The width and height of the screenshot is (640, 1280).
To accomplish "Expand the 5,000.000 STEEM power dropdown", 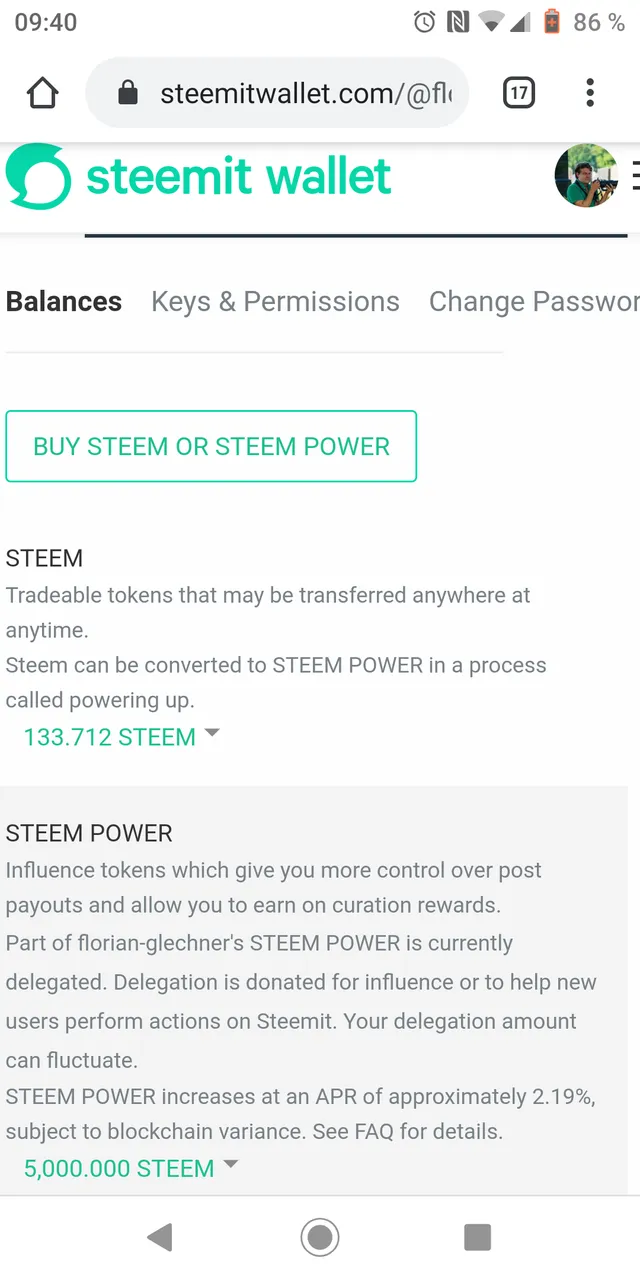I will (x=131, y=1168).
